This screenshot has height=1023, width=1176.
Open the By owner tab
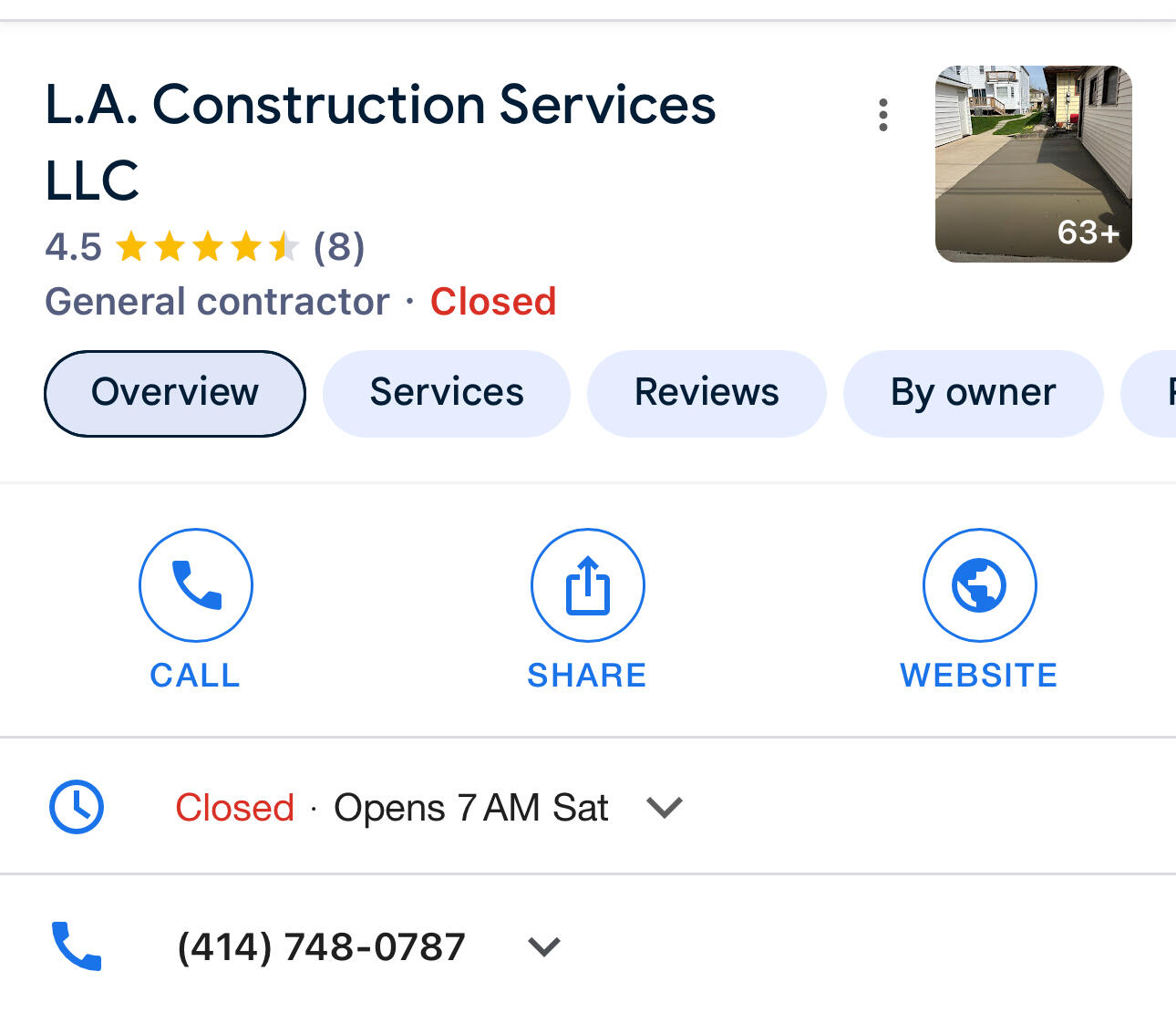(973, 393)
